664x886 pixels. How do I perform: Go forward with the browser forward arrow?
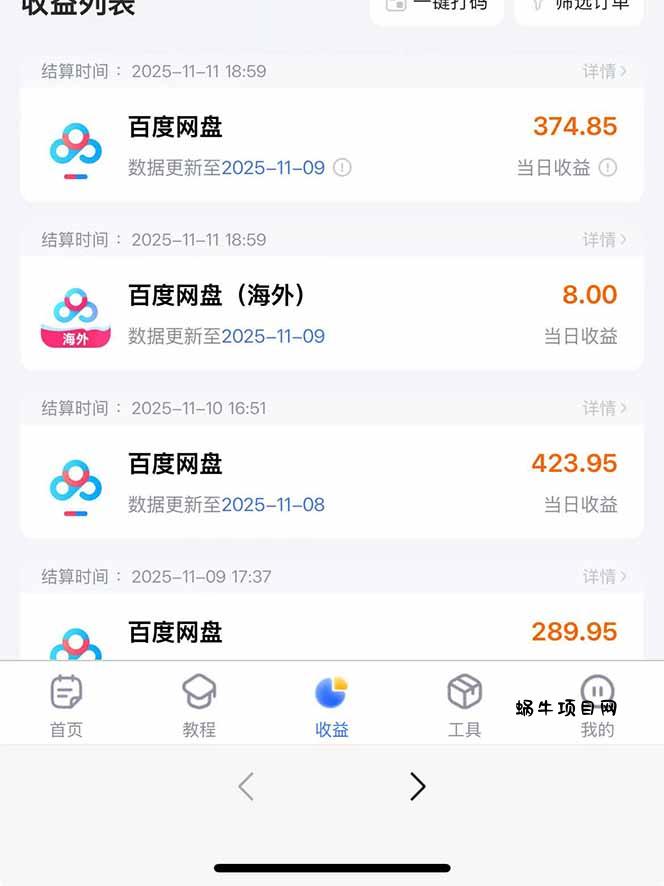(418, 787)
